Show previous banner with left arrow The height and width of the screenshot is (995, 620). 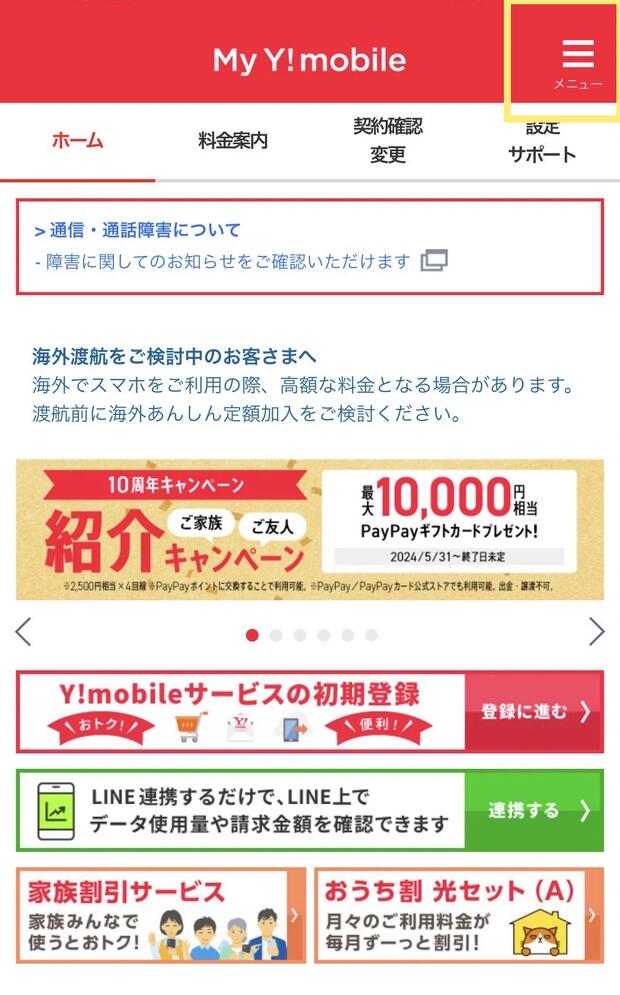tap(23, 632)
